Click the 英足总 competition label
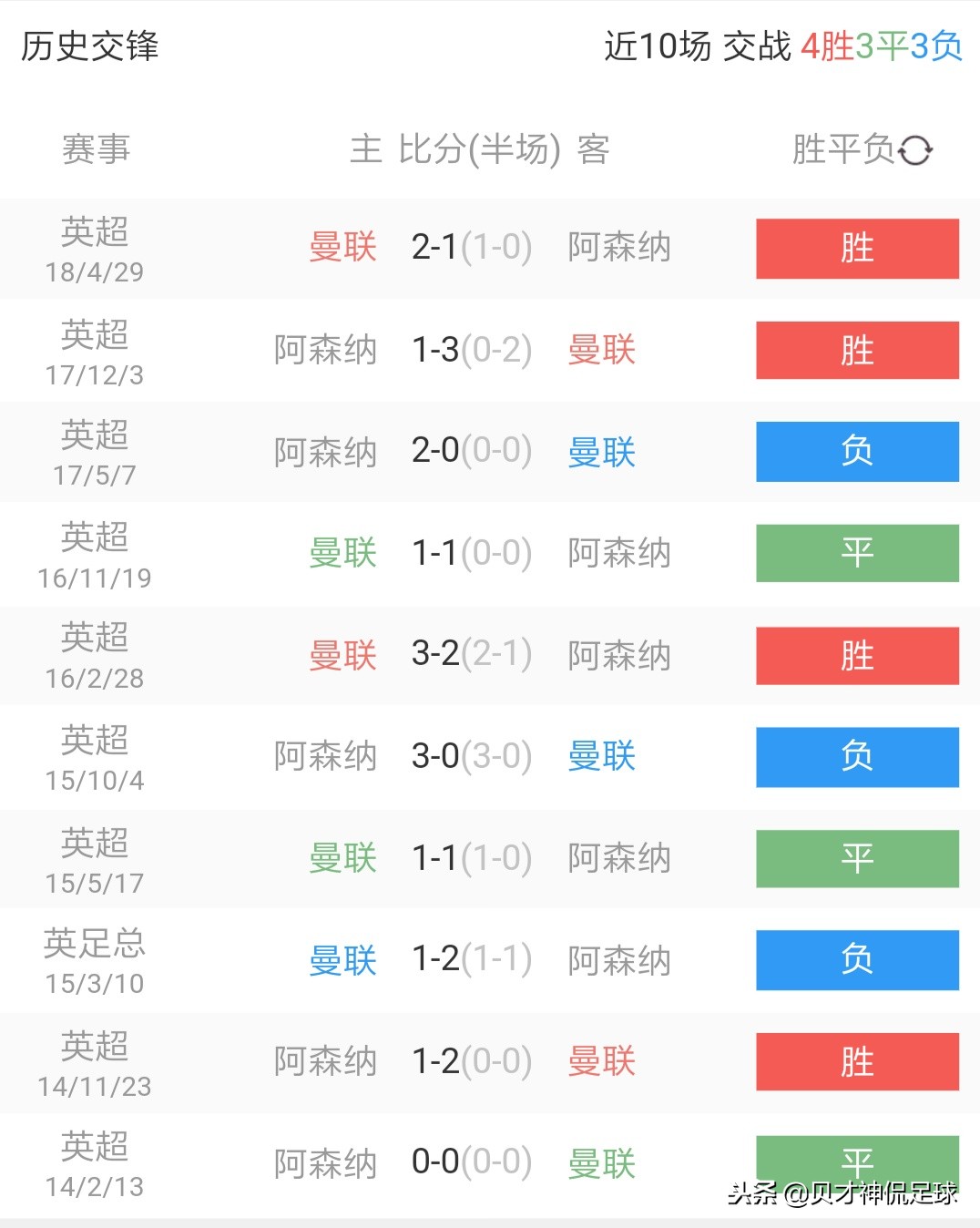 pos(94,943)
